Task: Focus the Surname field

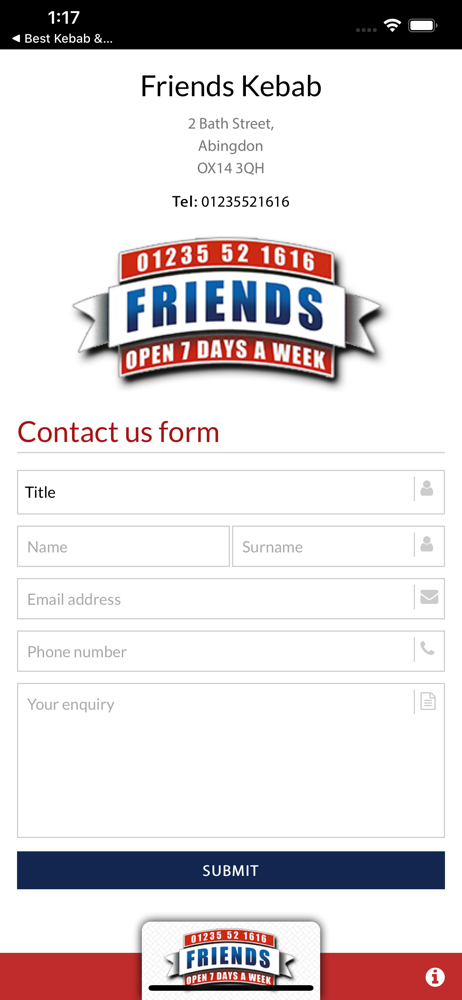Action: point(338,547)
